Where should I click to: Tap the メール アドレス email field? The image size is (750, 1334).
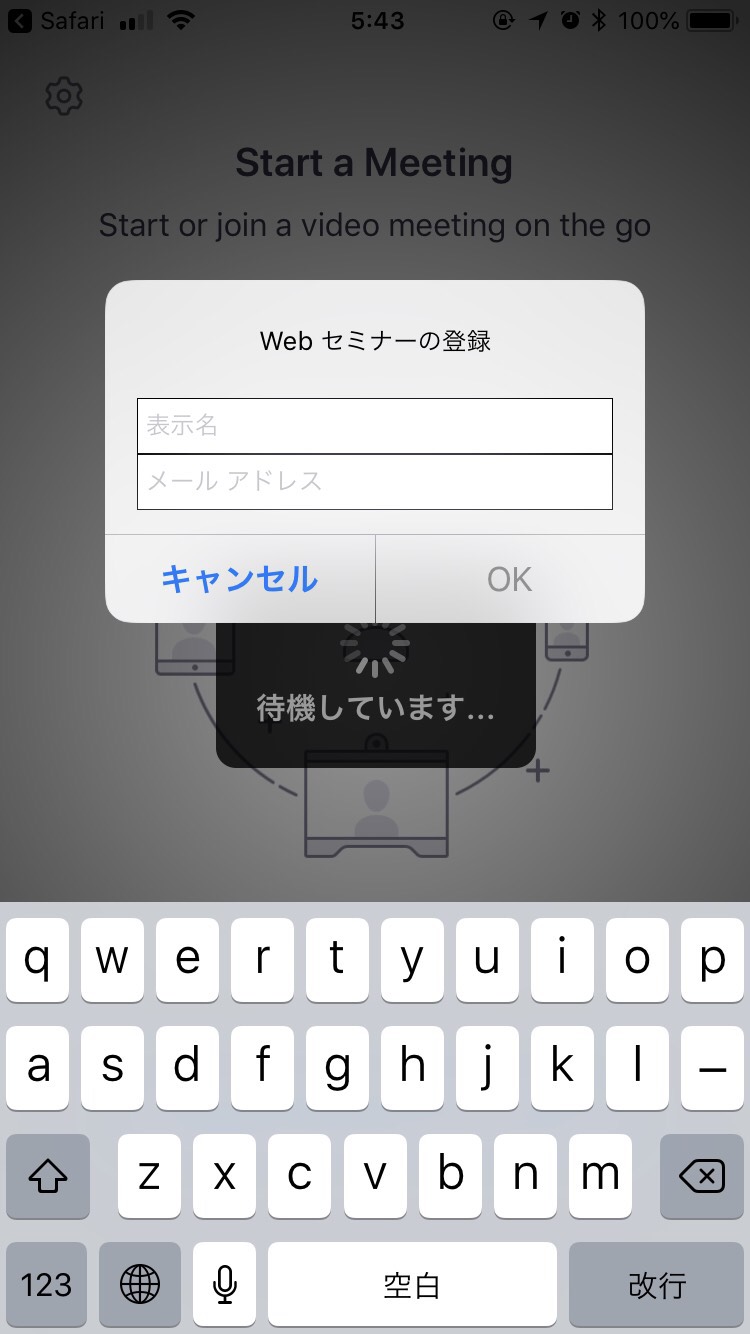pos(375,482)
